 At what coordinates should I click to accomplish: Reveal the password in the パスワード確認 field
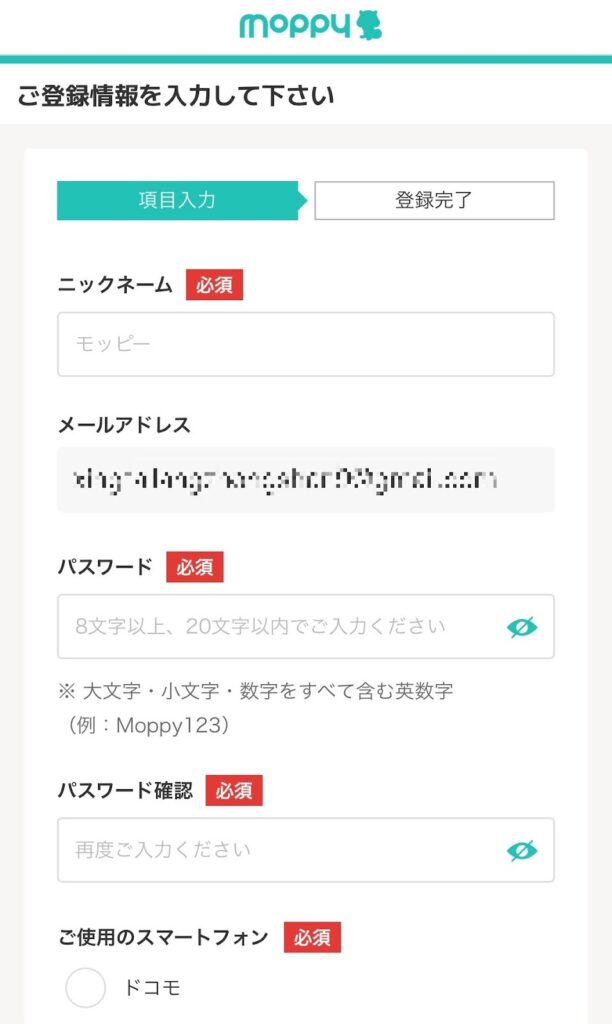pyautogui.click(x=521, y=850)
